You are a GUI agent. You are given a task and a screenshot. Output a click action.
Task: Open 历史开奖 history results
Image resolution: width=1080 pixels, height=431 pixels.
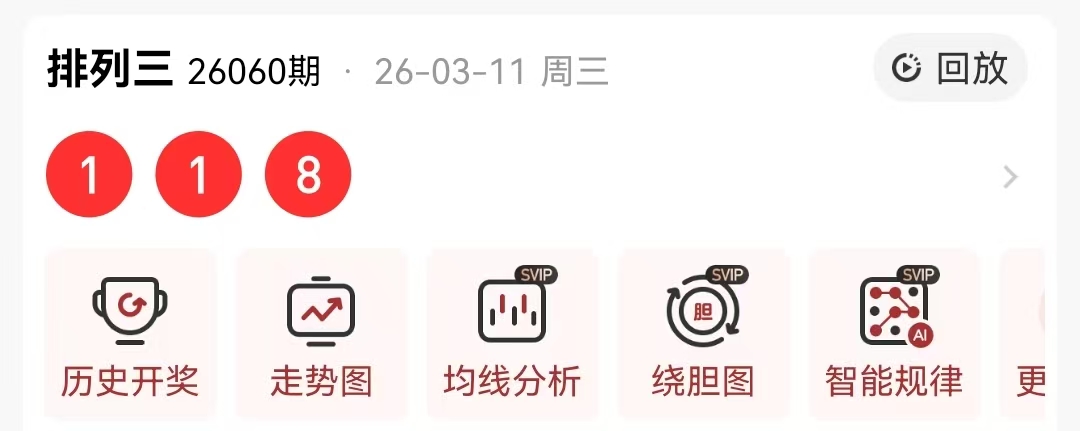[130, 335]
